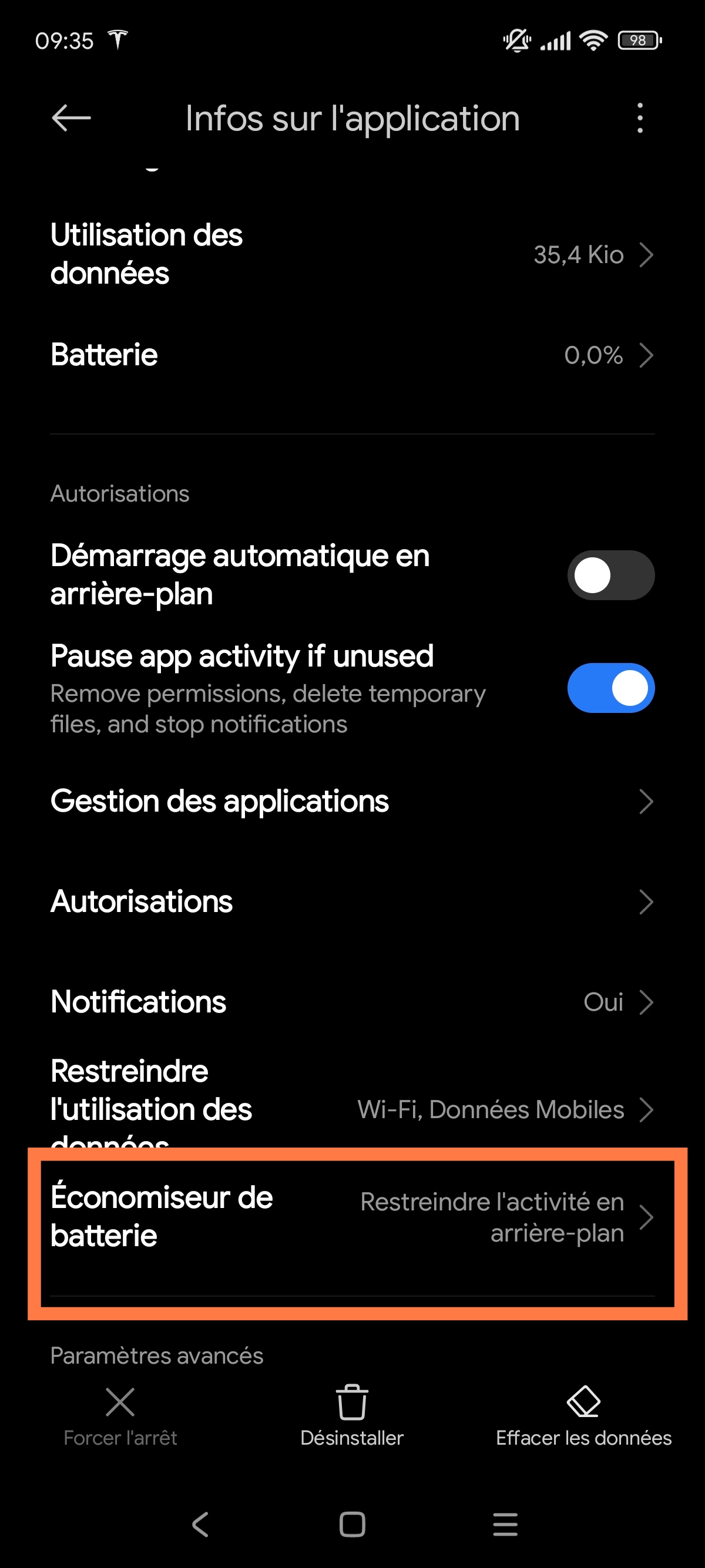The image size is (705, 1568).
Task: Open Gestion des applications
Action: click(x=352, y=801)
